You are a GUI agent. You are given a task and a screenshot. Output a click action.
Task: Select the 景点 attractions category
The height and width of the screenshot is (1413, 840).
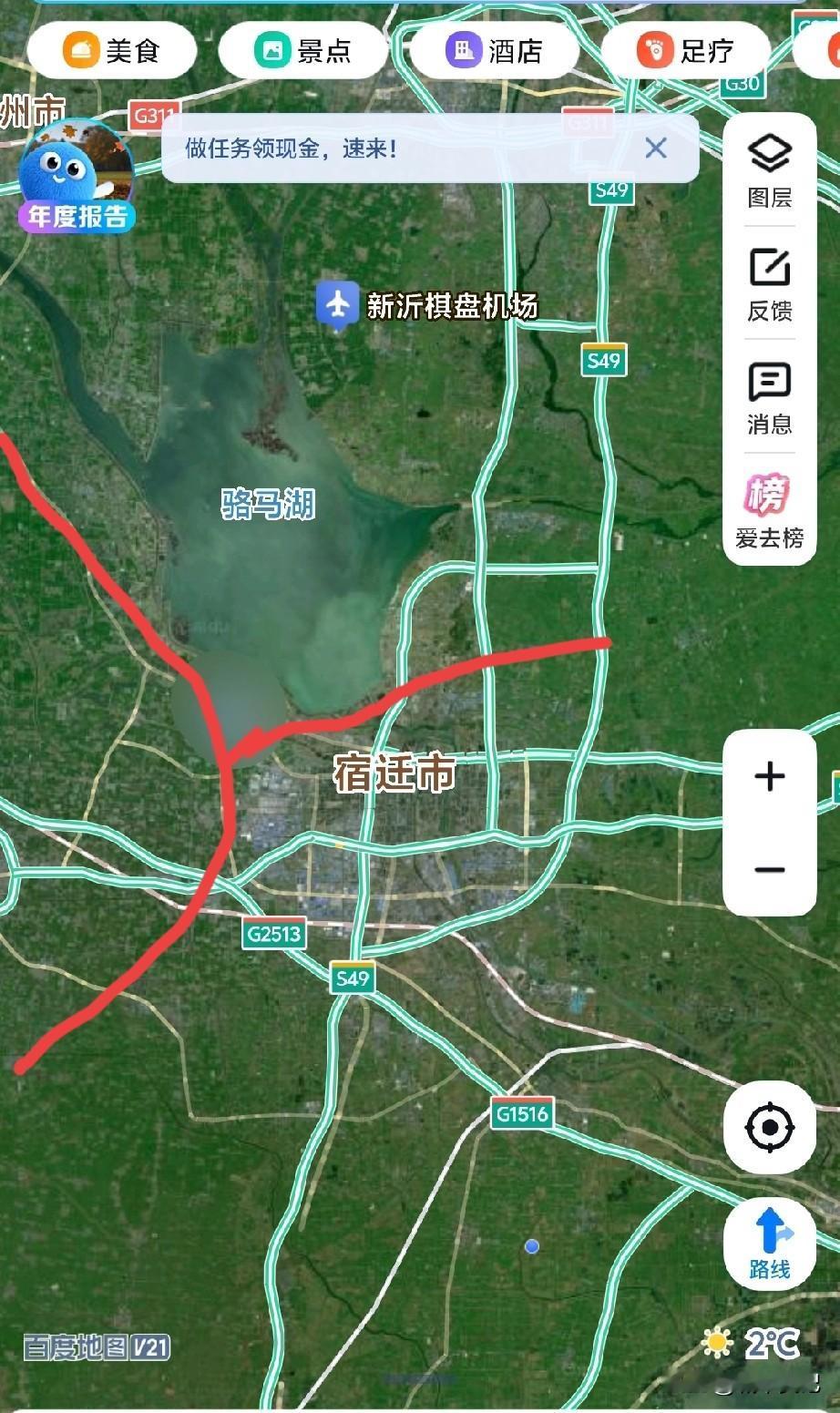tap(302, 51)
